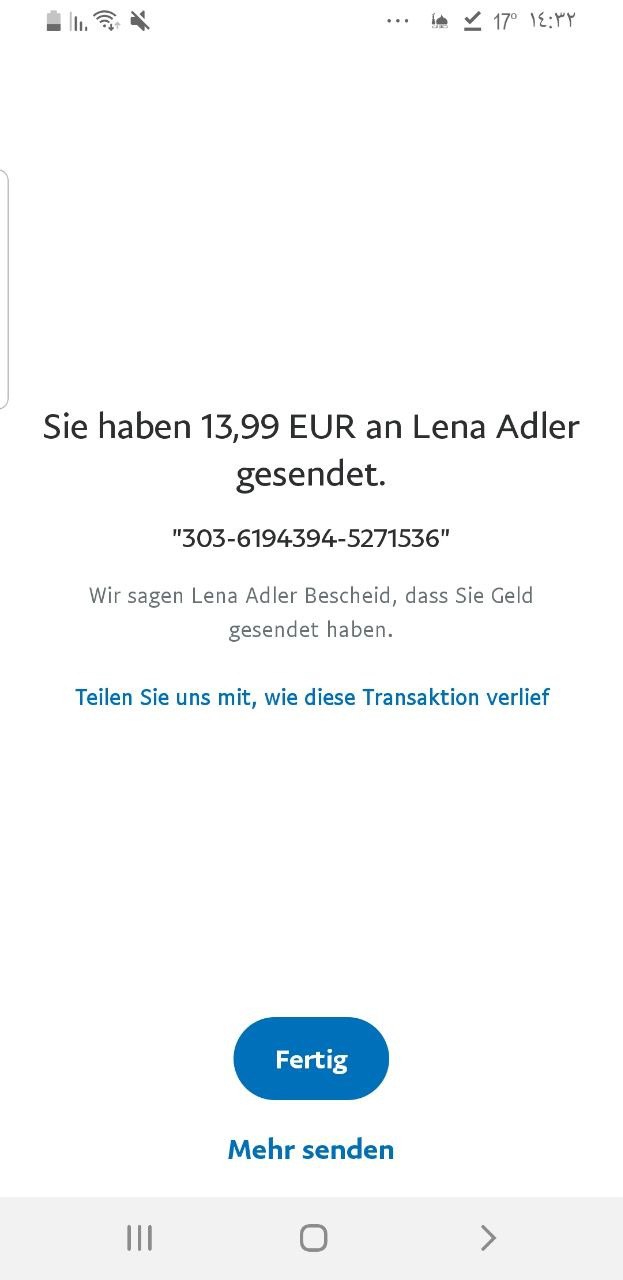Select Mehr senden to send more money
This screenshot has height=1280, width=623.
coord(311,1150)
